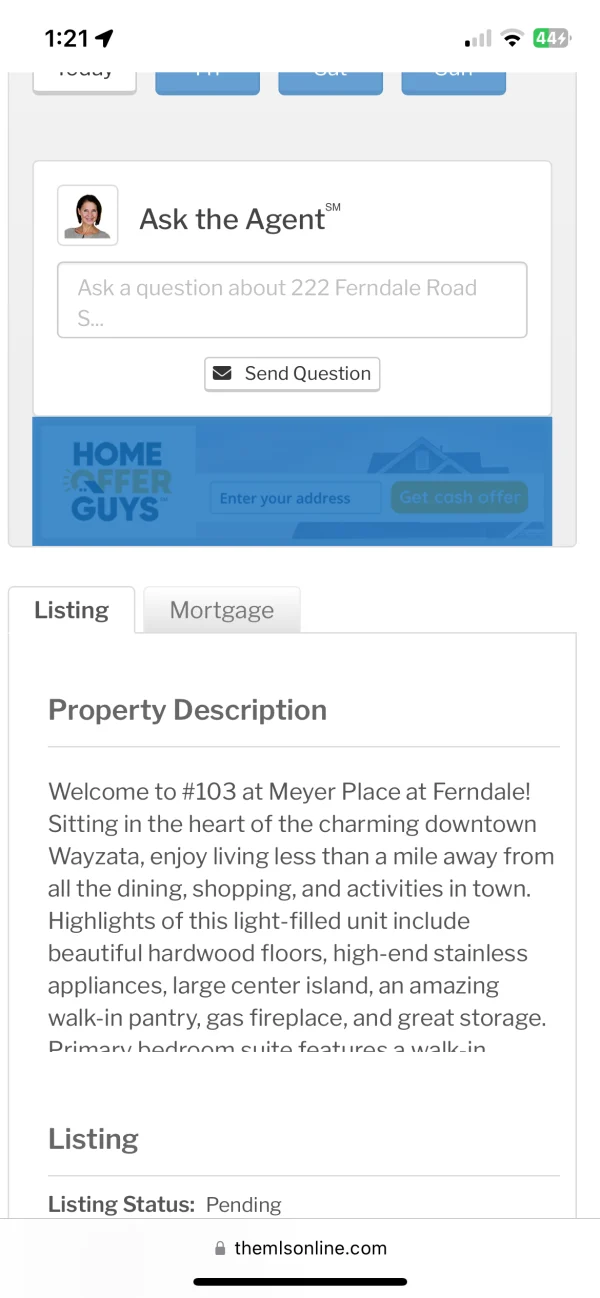The image size is (600, 1298).
Task: Tap the Ask a question text field
Action: (291, 300)
